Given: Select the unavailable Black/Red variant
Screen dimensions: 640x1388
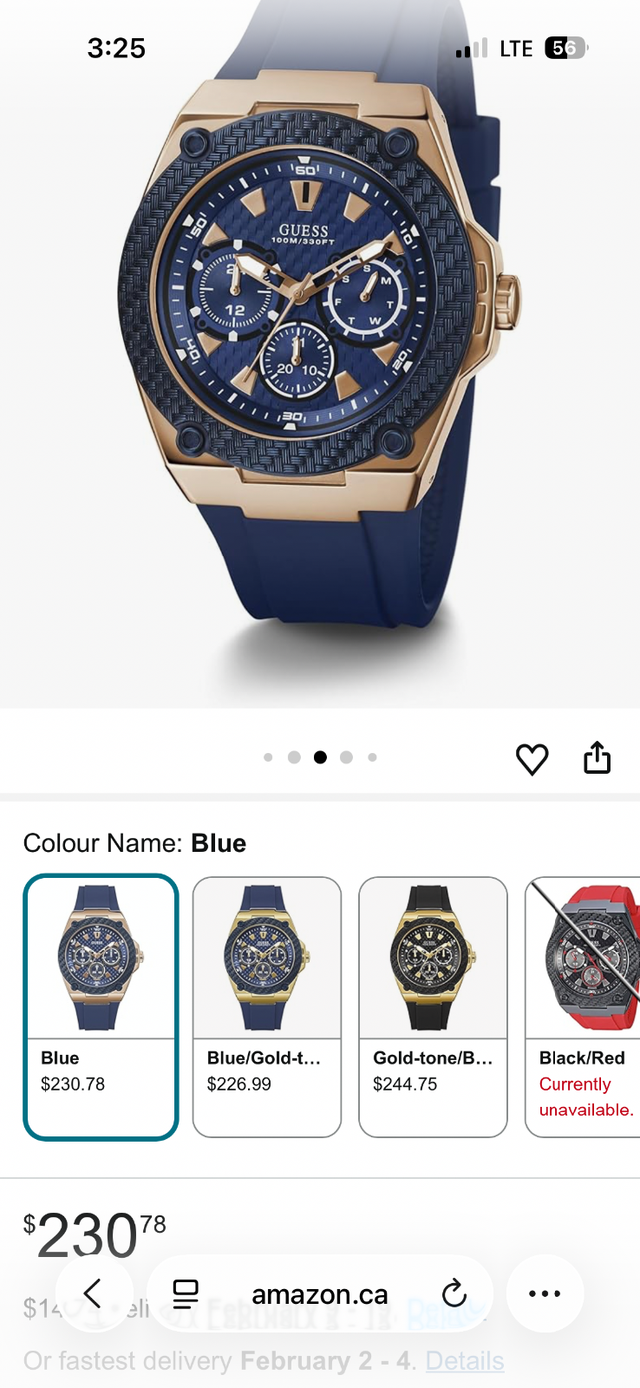Looking at the screenshot, I should (585, 1007).
